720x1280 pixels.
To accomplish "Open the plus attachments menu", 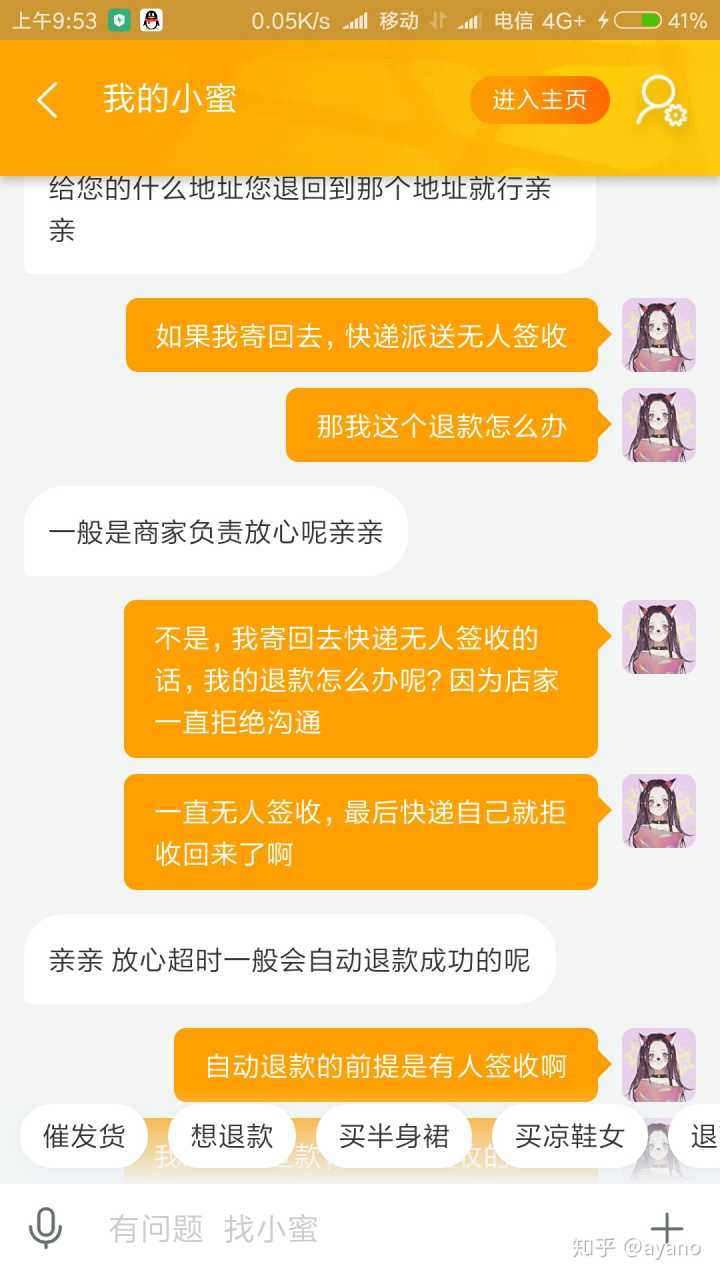I will (x=666, y=1228).
